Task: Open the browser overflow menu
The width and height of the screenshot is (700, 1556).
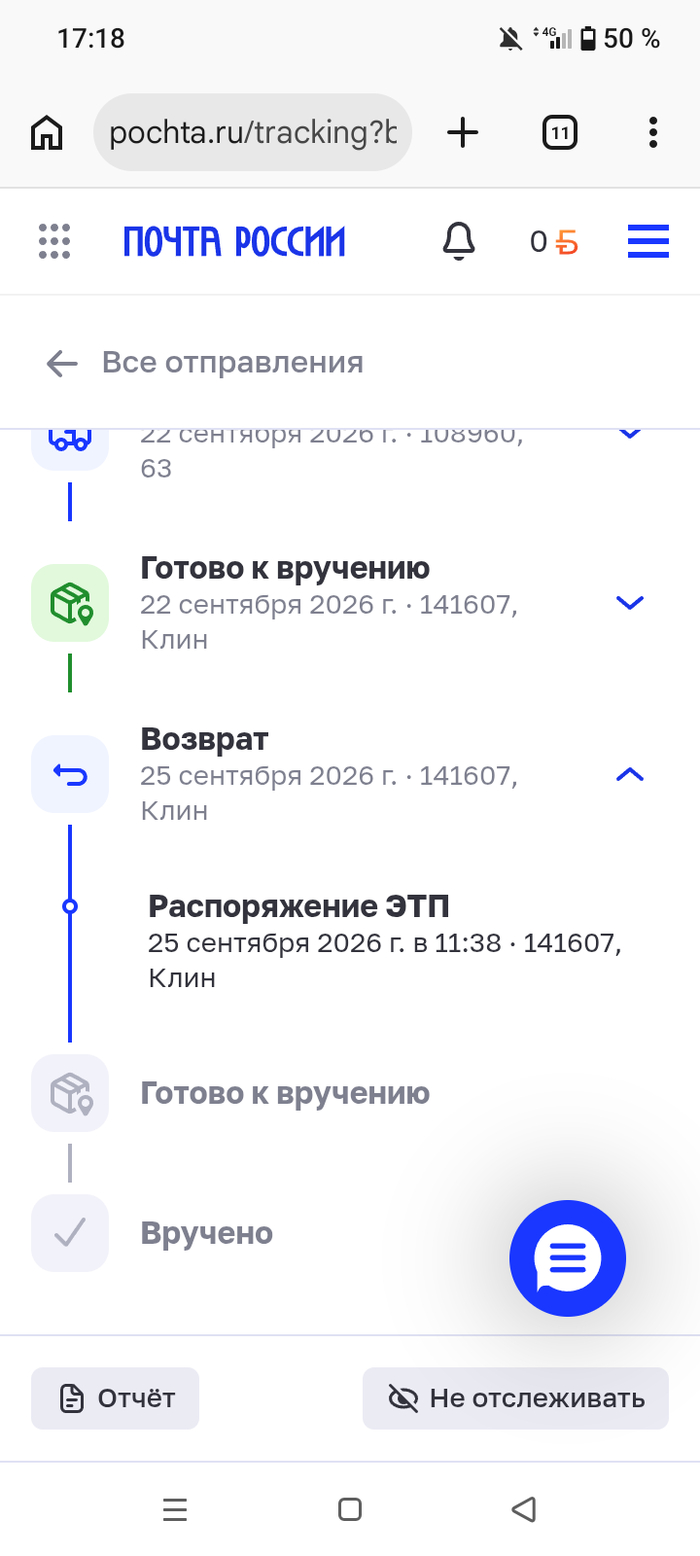Action: pyautogui.click(x=653, y=132)
